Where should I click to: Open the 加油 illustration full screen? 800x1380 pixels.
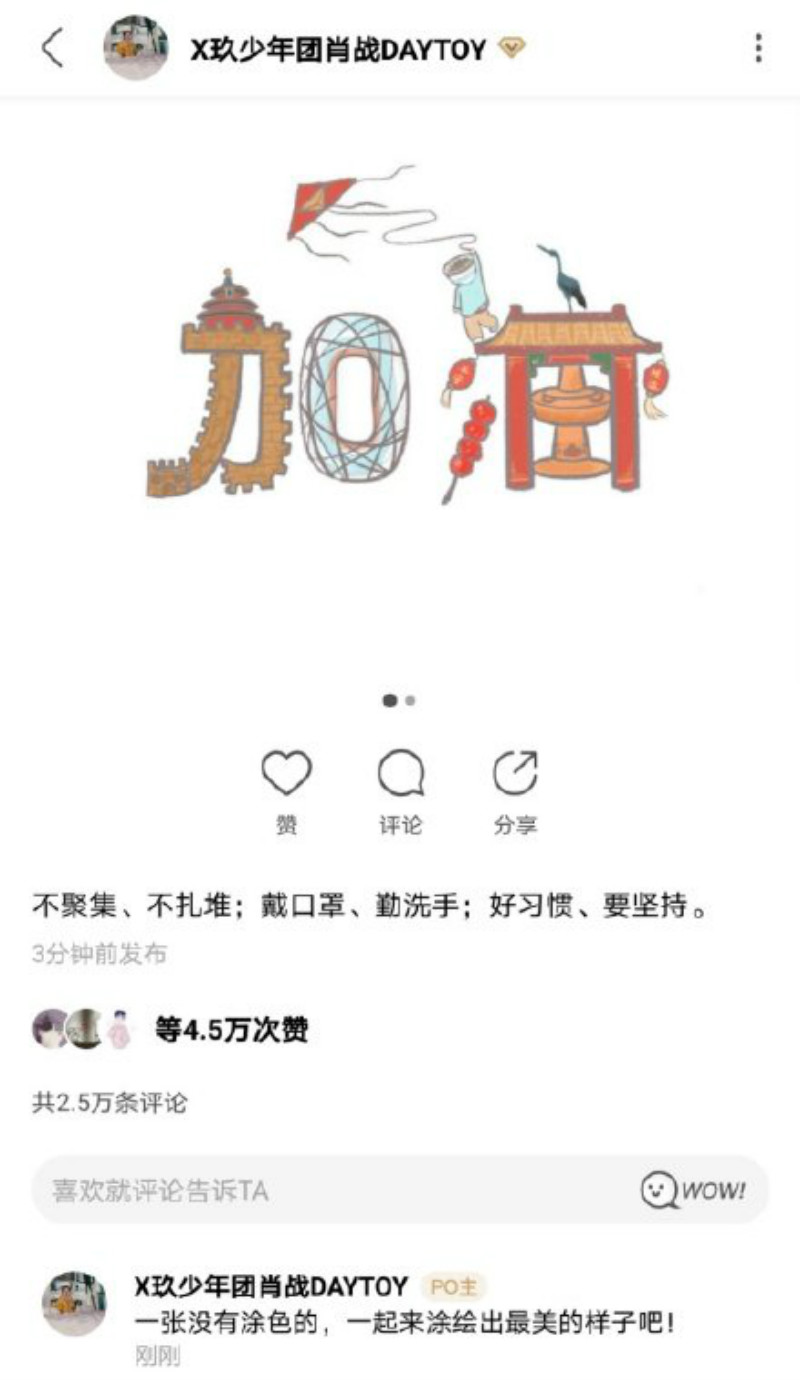(400, 380)
